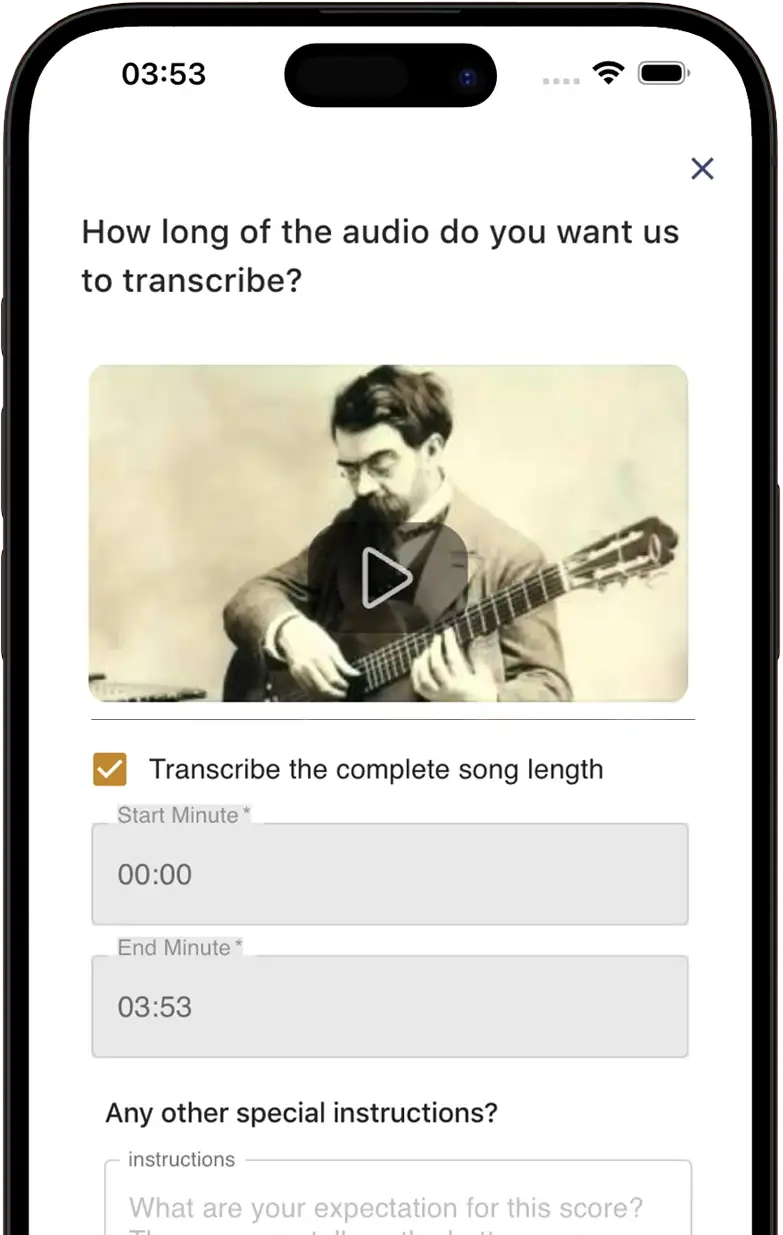Screen dimensions: 783x1235
Task: Open the End Minute time selector
Action: point(389,1006)
